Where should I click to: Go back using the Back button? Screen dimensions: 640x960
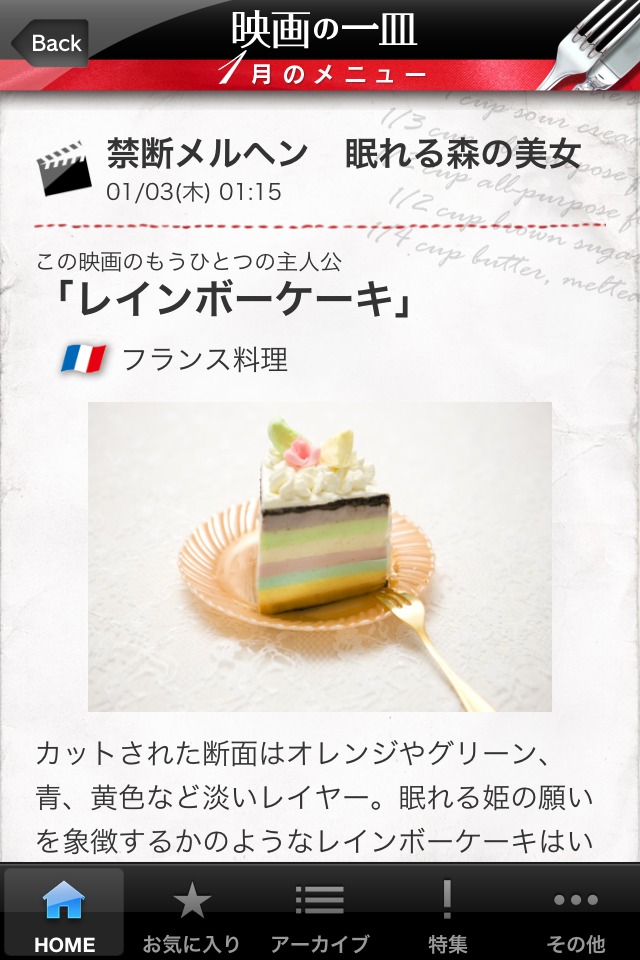click(50, 43)
